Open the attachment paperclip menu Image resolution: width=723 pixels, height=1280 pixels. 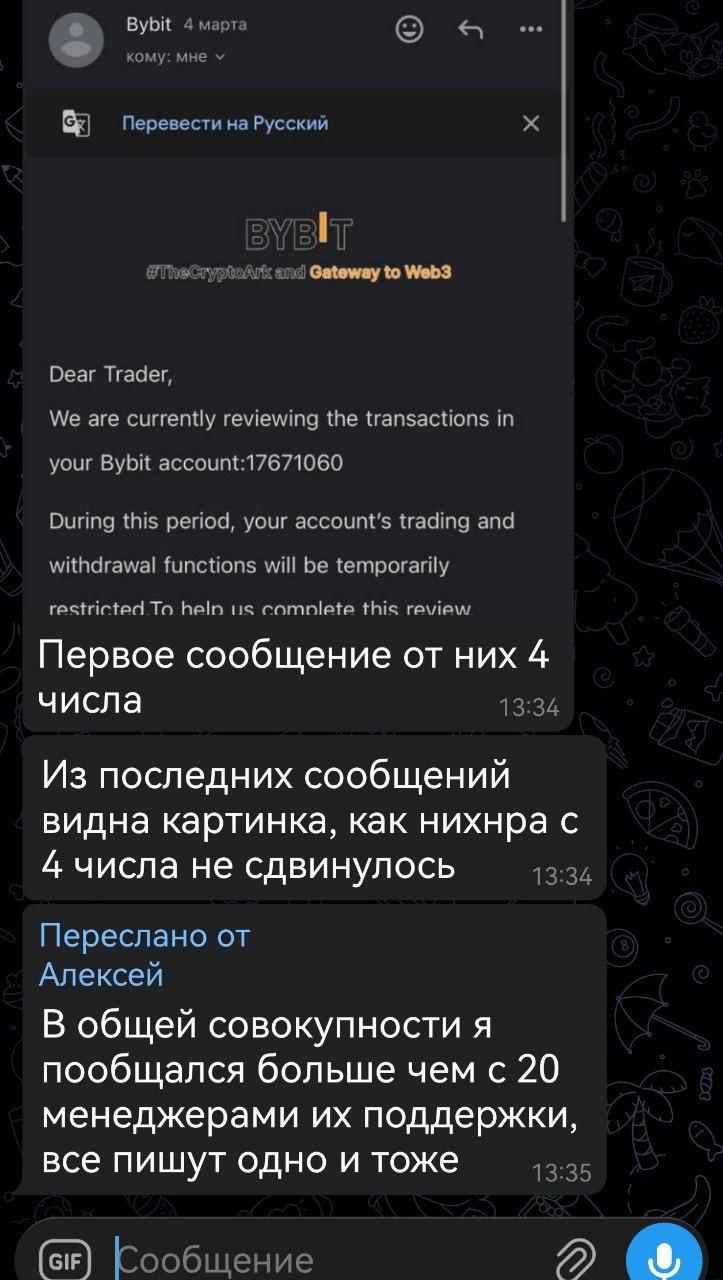[575, 1256]
